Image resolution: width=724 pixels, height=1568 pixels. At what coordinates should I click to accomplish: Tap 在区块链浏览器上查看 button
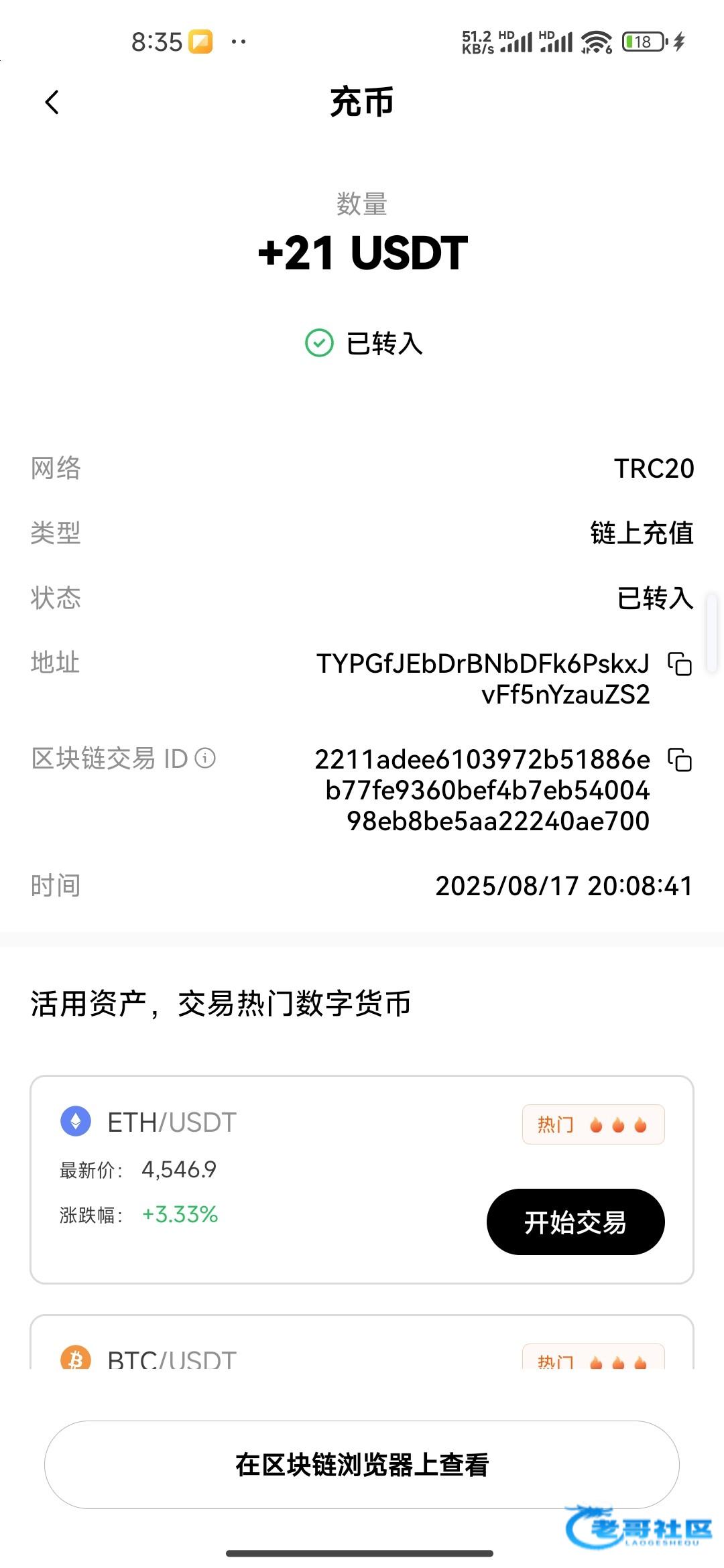point(362,1465)
